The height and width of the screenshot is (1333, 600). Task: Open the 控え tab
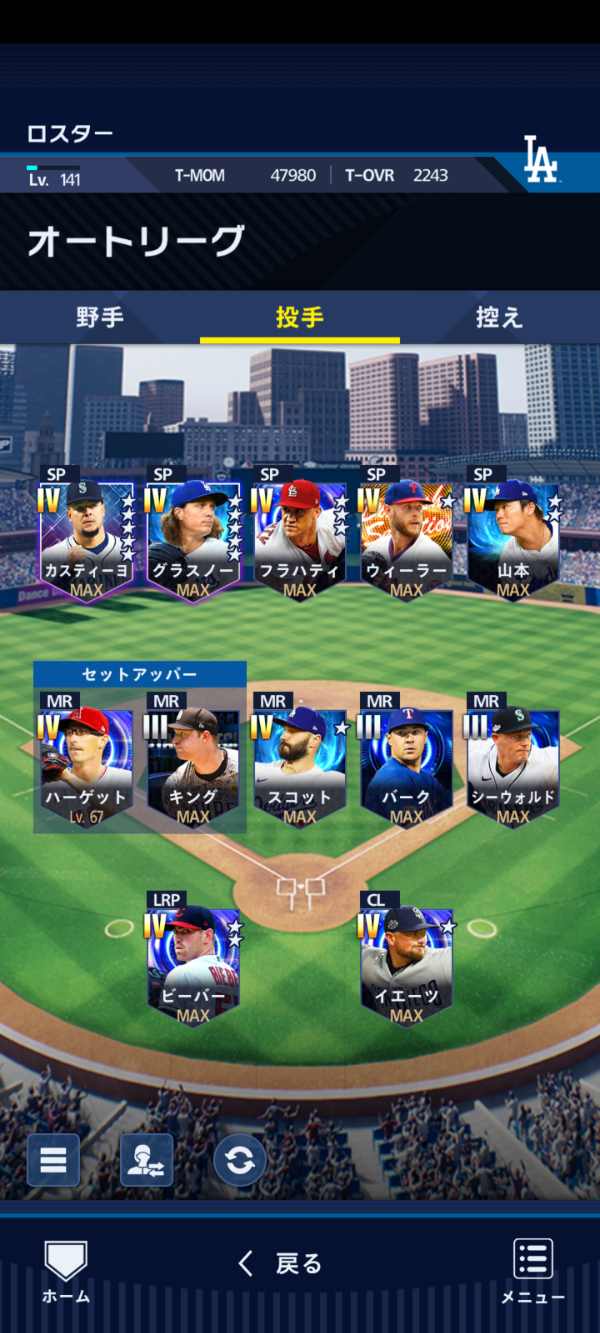click(x=499, y=318)
